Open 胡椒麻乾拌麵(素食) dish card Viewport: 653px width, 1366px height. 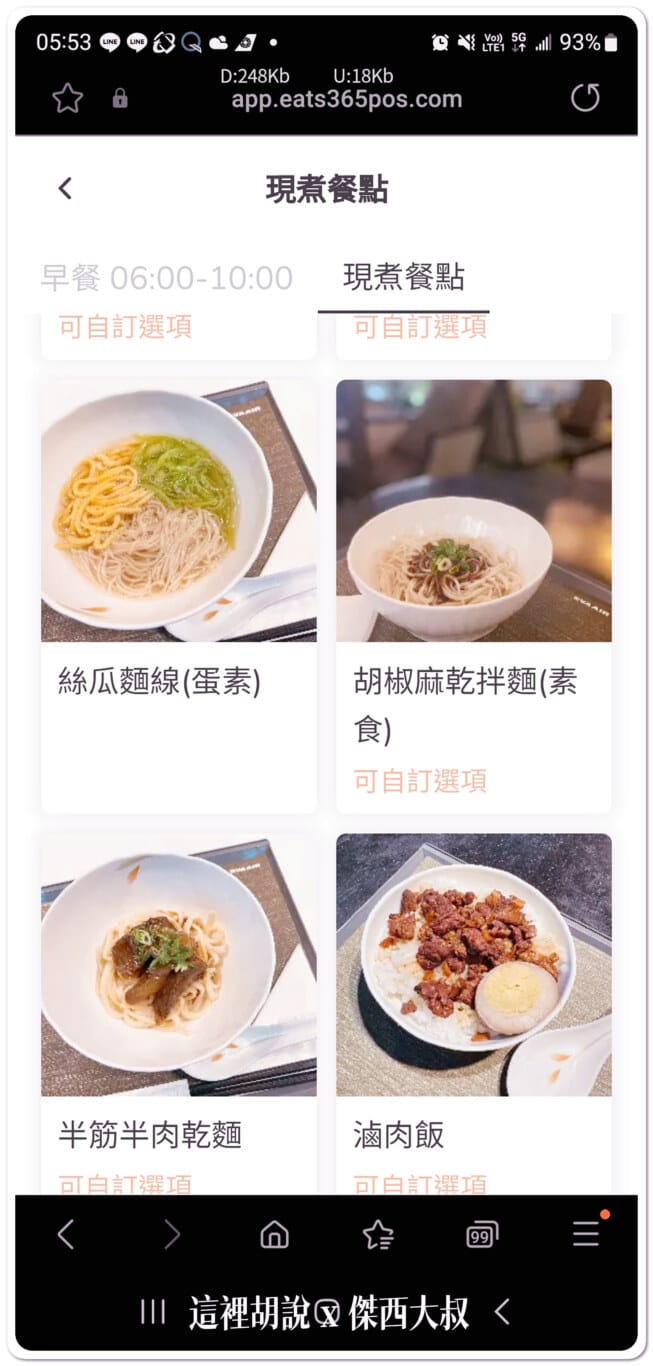point(474,596)
